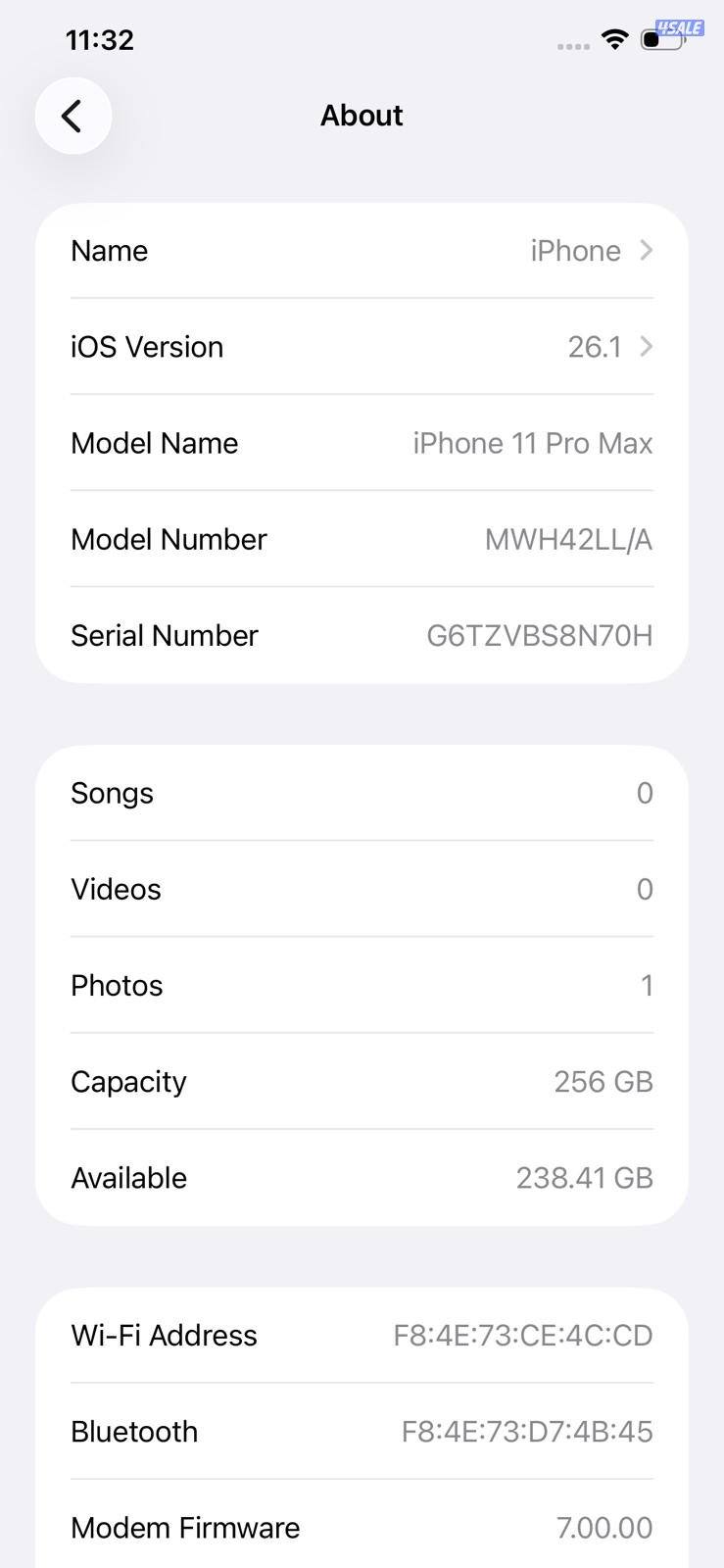Tap the About title header
Image resolution: width=724 pixels, height=1568 pixels.
[x=362, y=115]
